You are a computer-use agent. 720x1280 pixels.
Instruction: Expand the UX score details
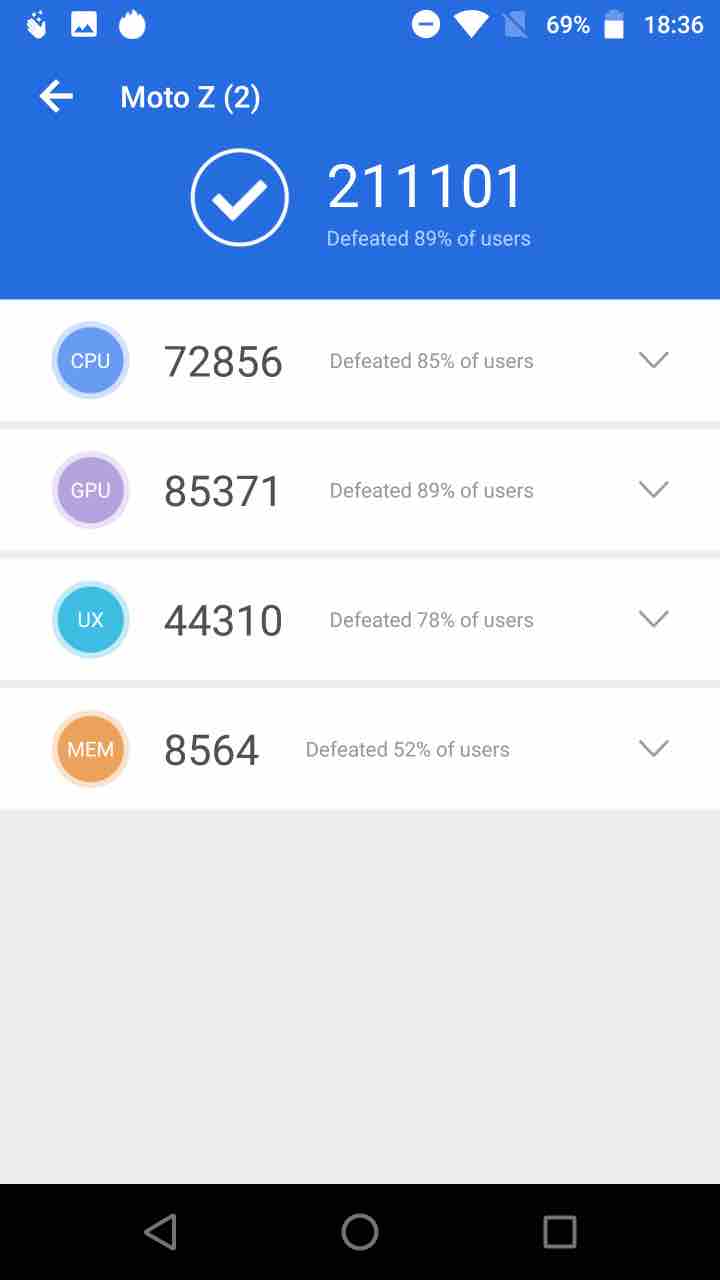pyautogui.click(x=653, y=619)
